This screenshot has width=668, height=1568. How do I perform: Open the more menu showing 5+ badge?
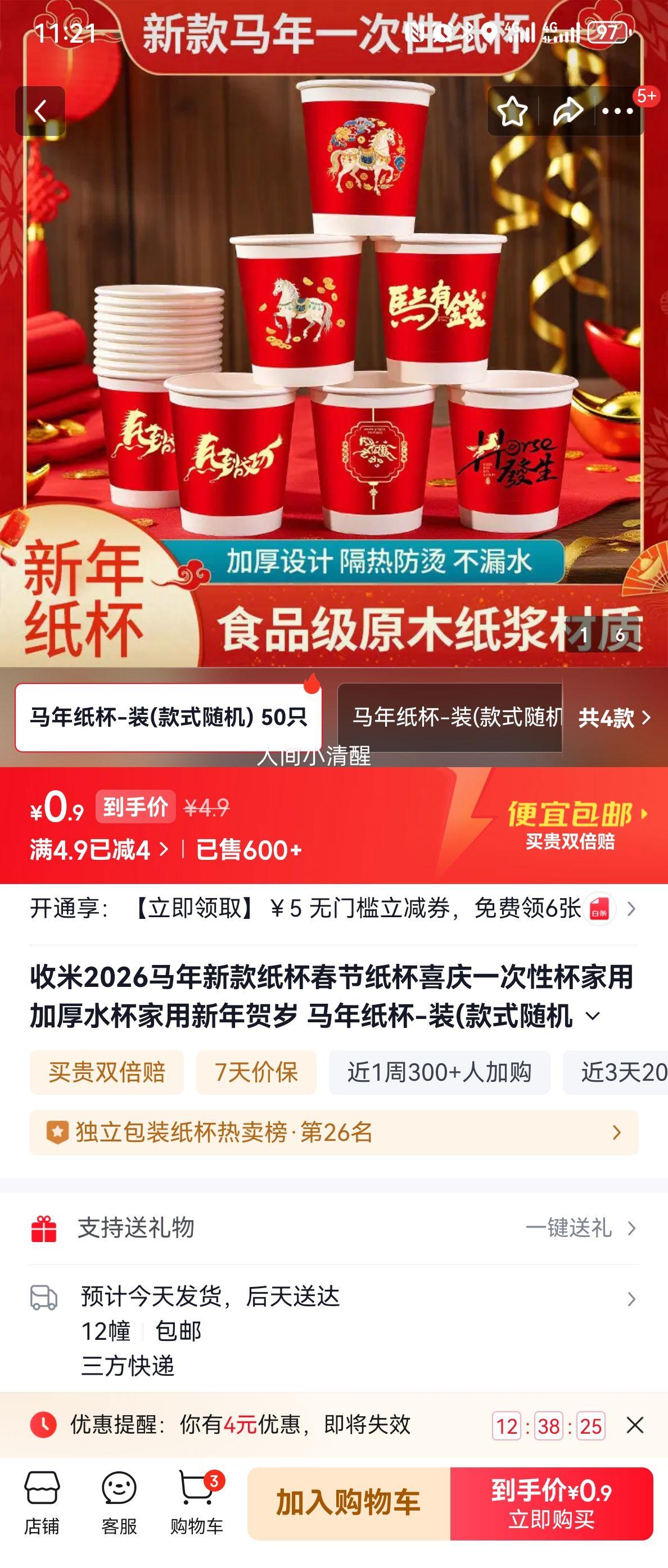tap(619, 111)
